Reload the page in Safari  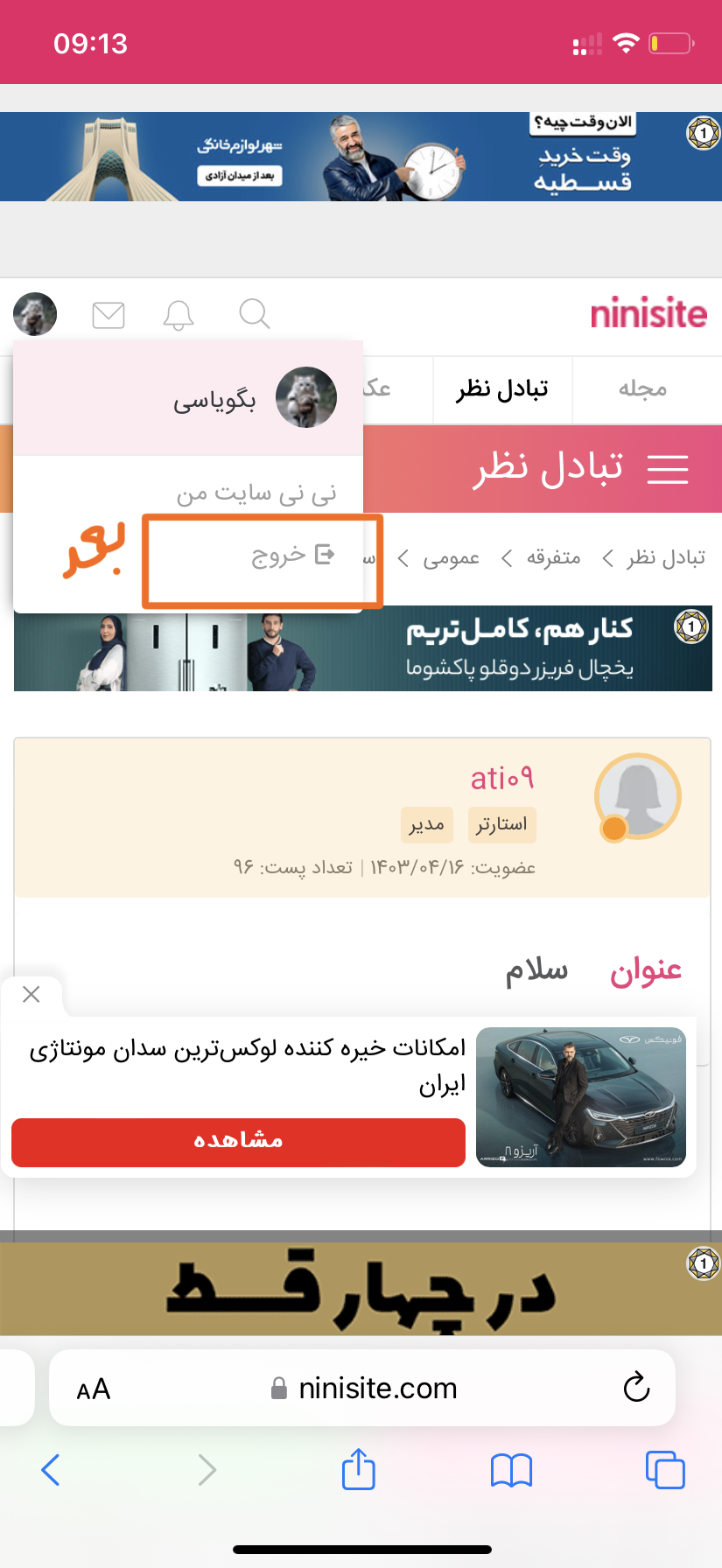(x=636, y=1388)
